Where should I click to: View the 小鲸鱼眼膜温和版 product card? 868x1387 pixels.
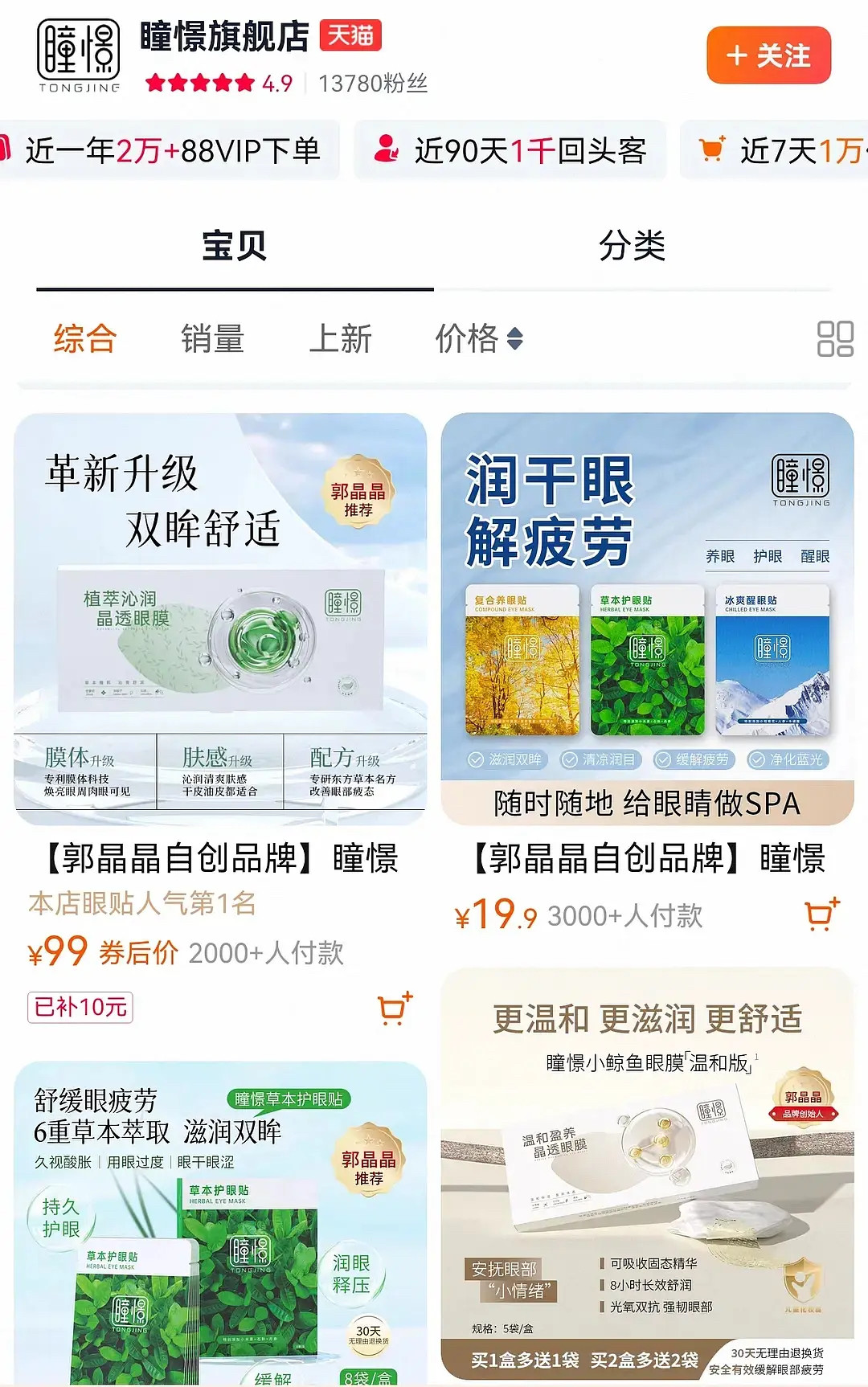[x=647, y=1173]
